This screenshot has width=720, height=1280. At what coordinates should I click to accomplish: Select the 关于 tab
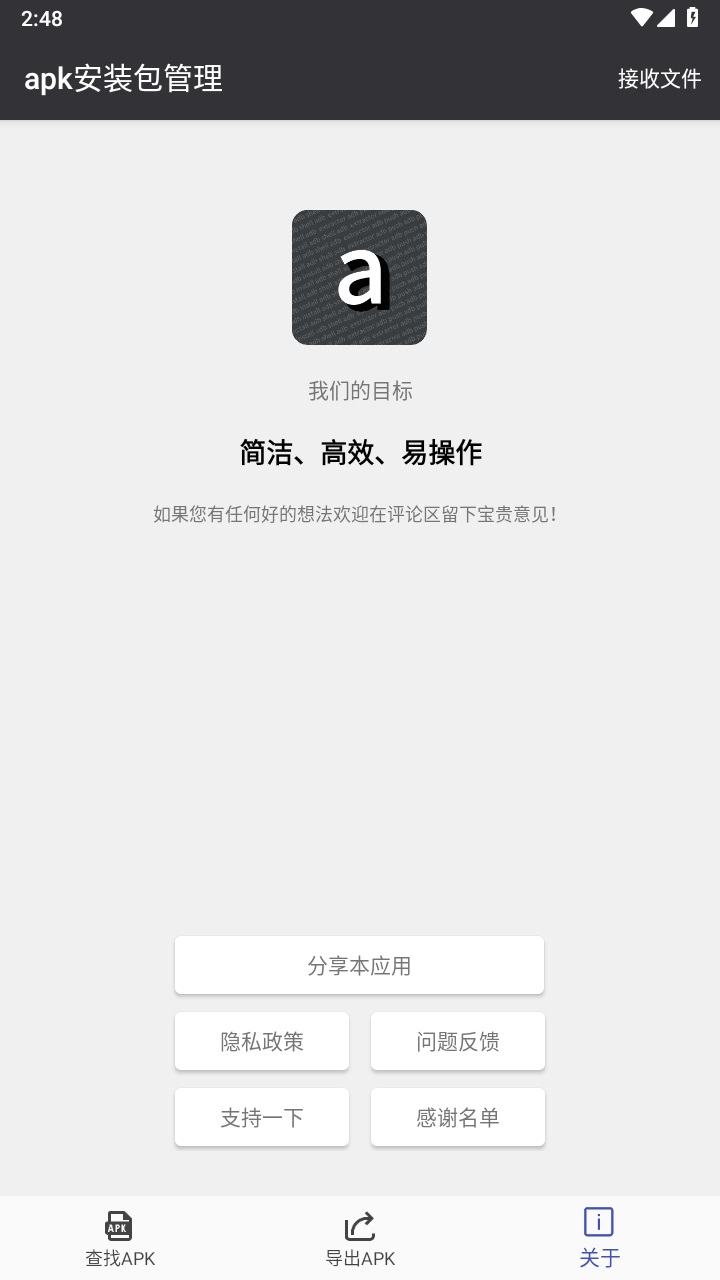click(599, 1238)
